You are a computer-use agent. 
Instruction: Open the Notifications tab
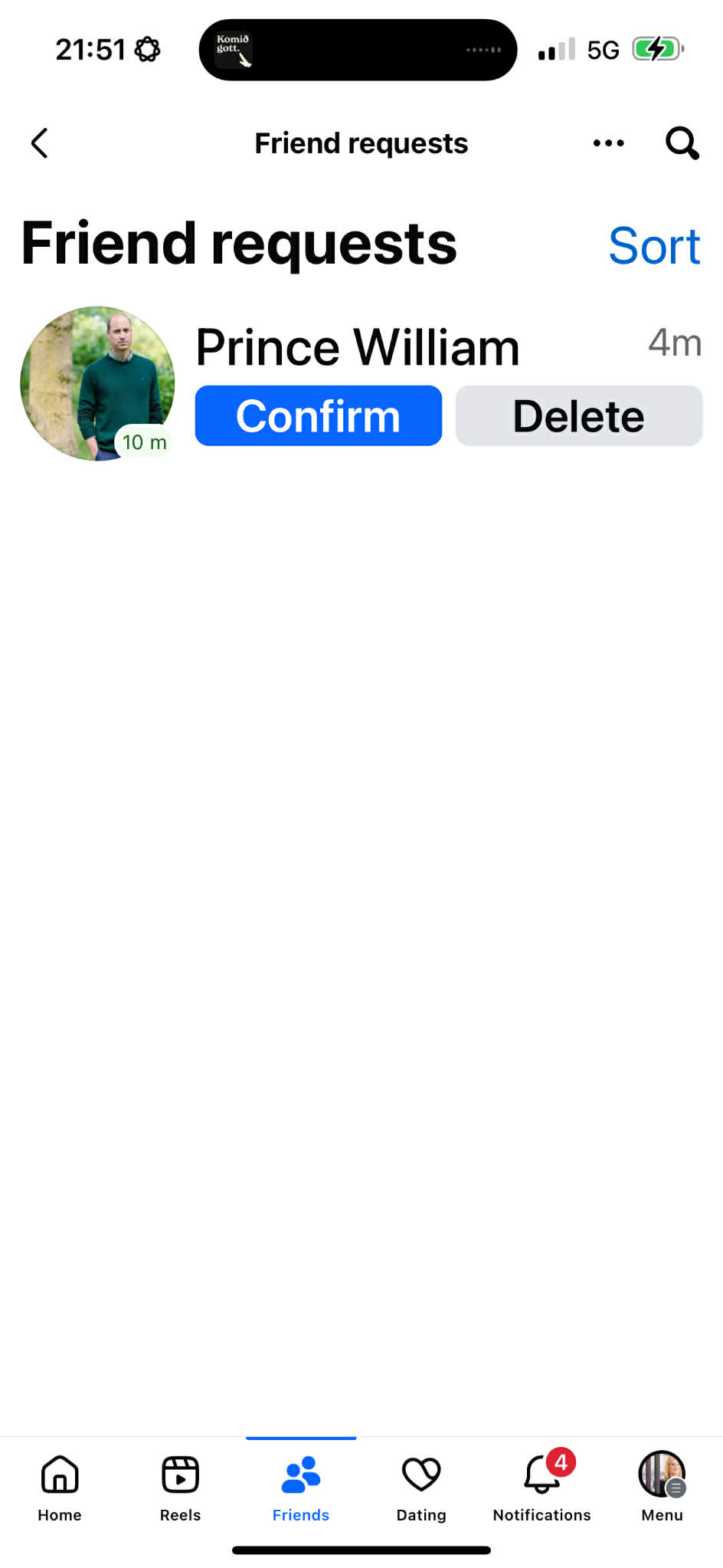pos(541,1488)
